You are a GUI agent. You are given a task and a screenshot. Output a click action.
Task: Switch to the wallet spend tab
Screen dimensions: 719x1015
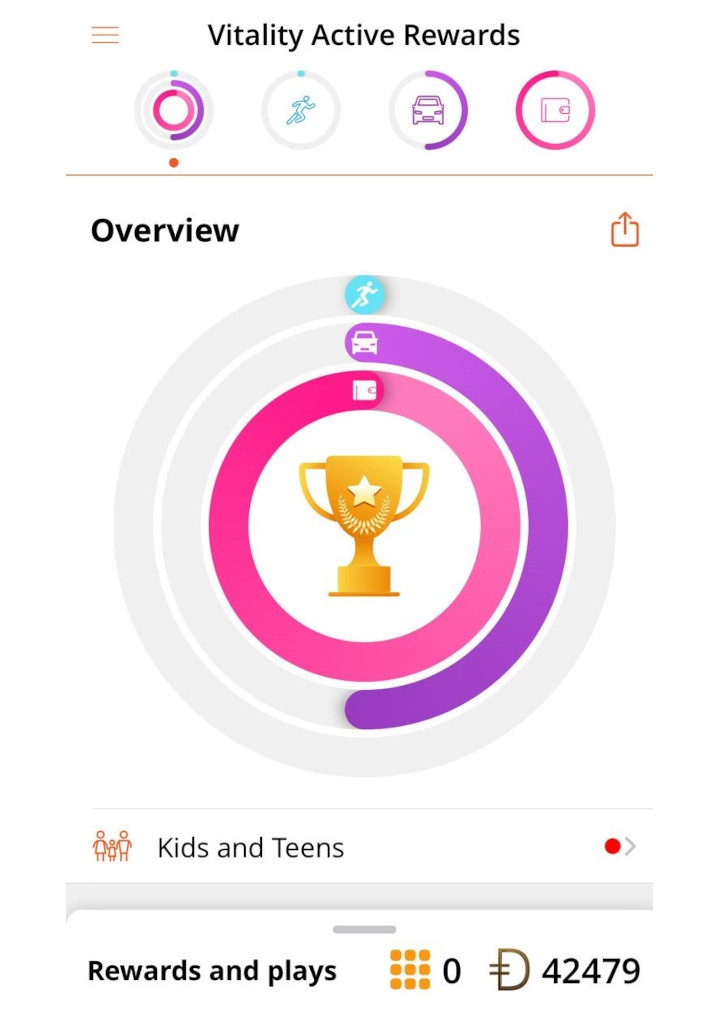(x=555, y=110)
